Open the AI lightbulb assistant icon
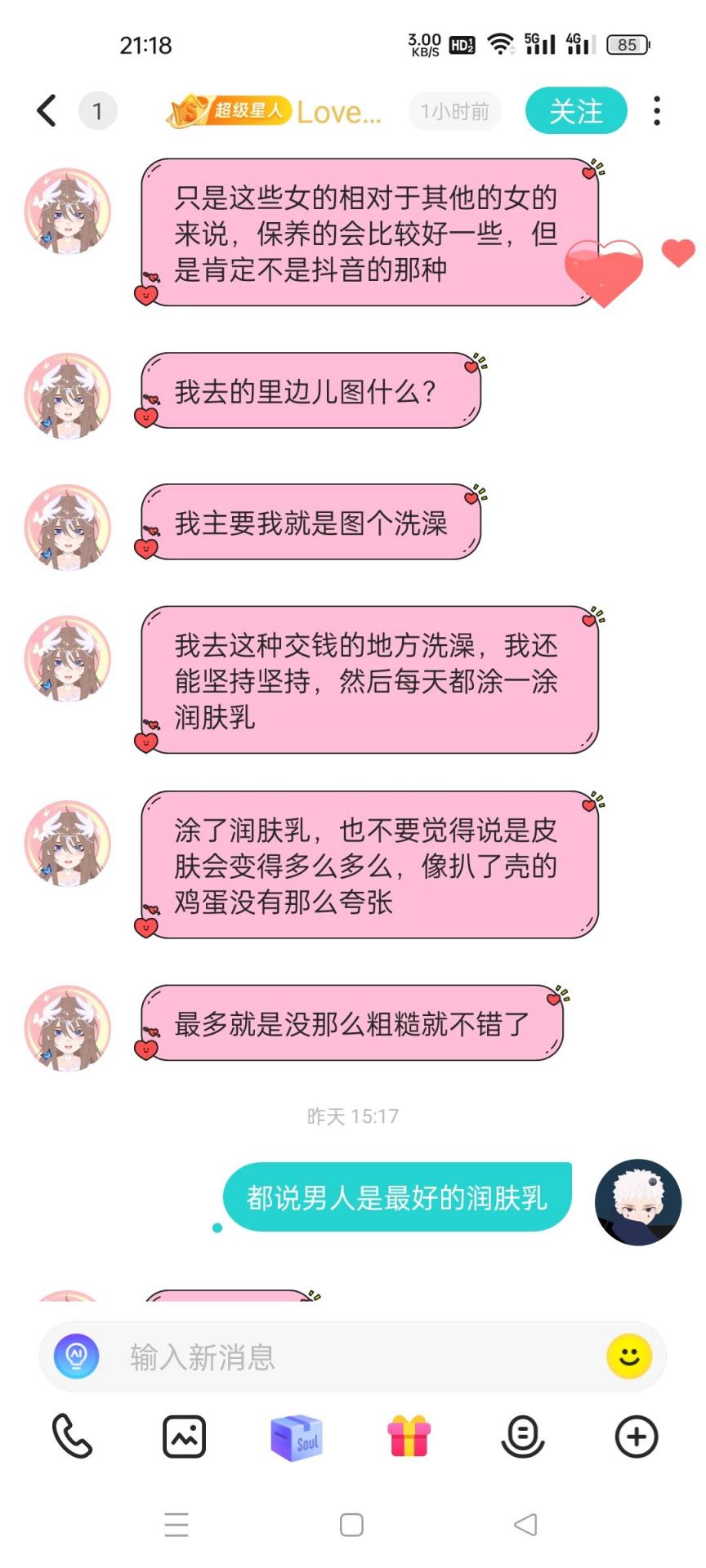 (77, 1356)
